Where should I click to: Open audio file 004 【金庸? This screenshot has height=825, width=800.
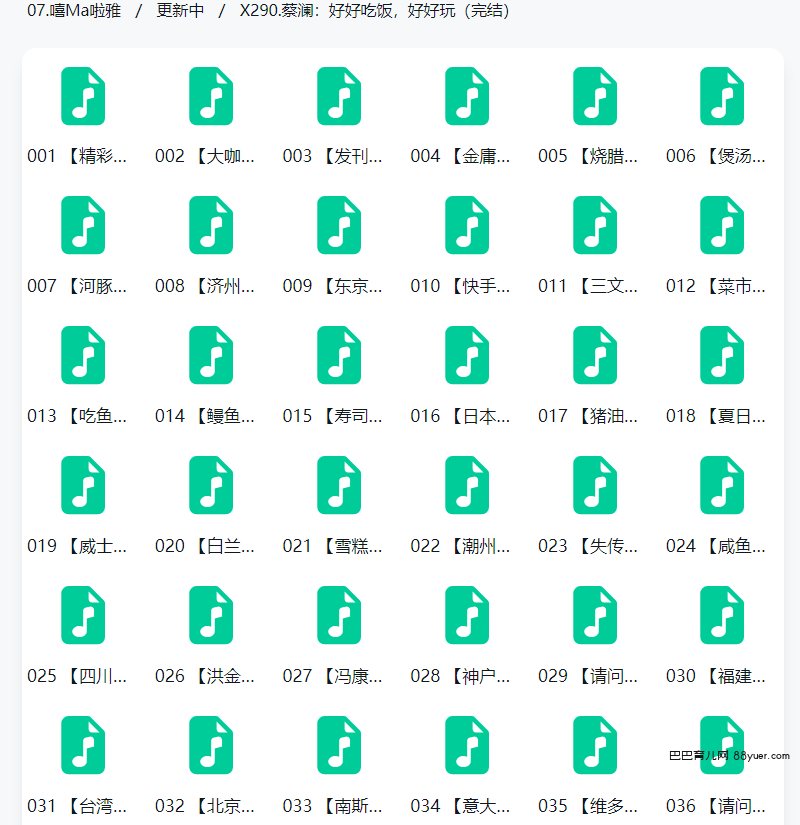pyautogui.click(x=467, y=97)
